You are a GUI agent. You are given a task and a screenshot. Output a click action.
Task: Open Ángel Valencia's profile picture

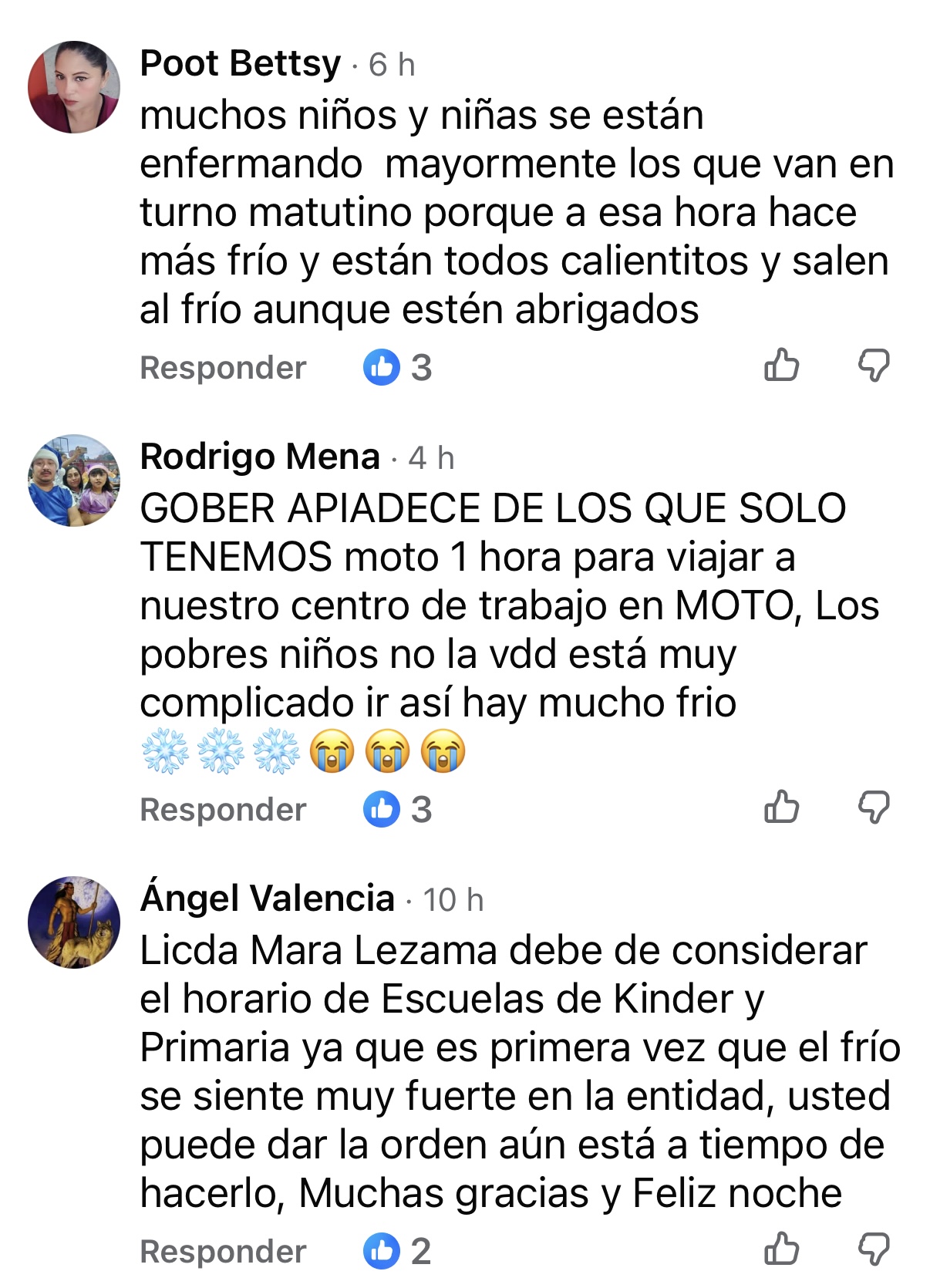pyautogui.click(x=74, y=922)
